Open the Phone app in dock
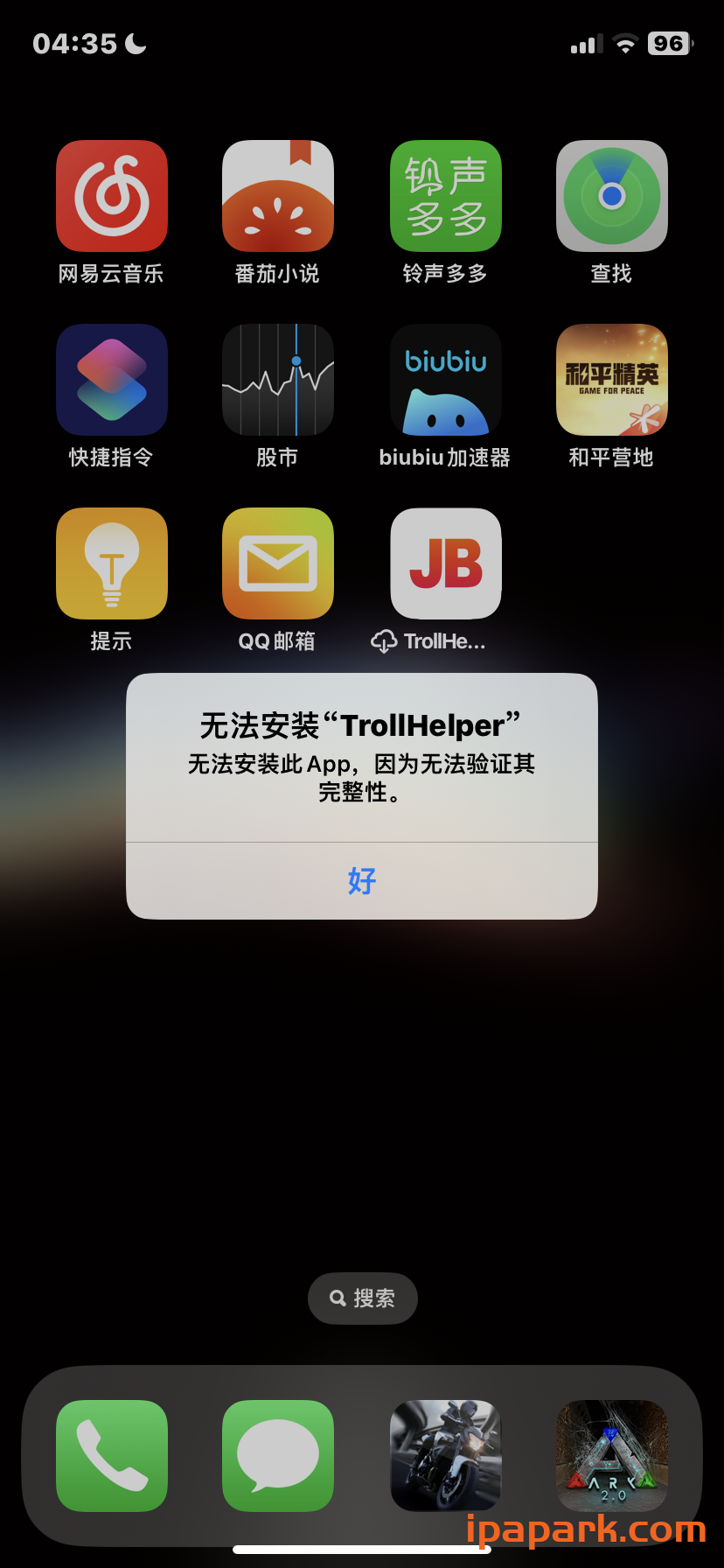Image resolution: width=724 pixels, height=1568 pixels. pos(112,1456)
